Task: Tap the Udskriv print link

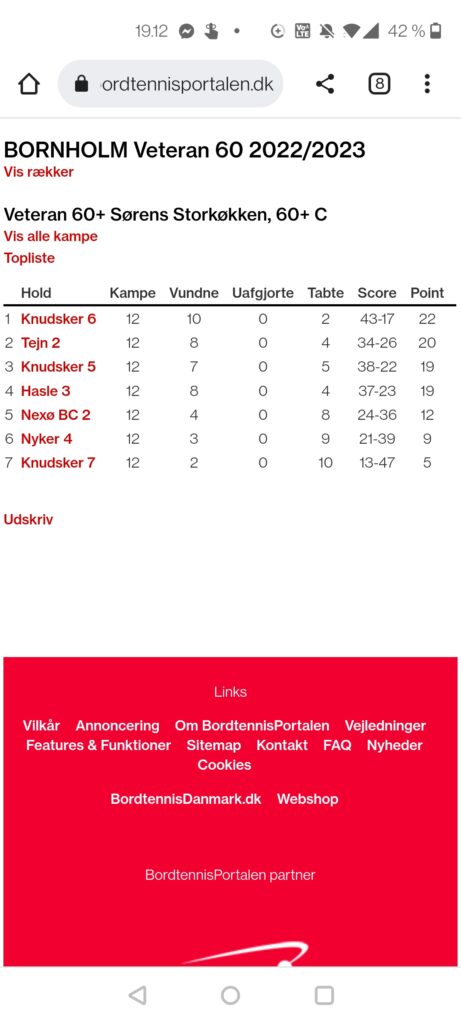Action: click(28, 520)
